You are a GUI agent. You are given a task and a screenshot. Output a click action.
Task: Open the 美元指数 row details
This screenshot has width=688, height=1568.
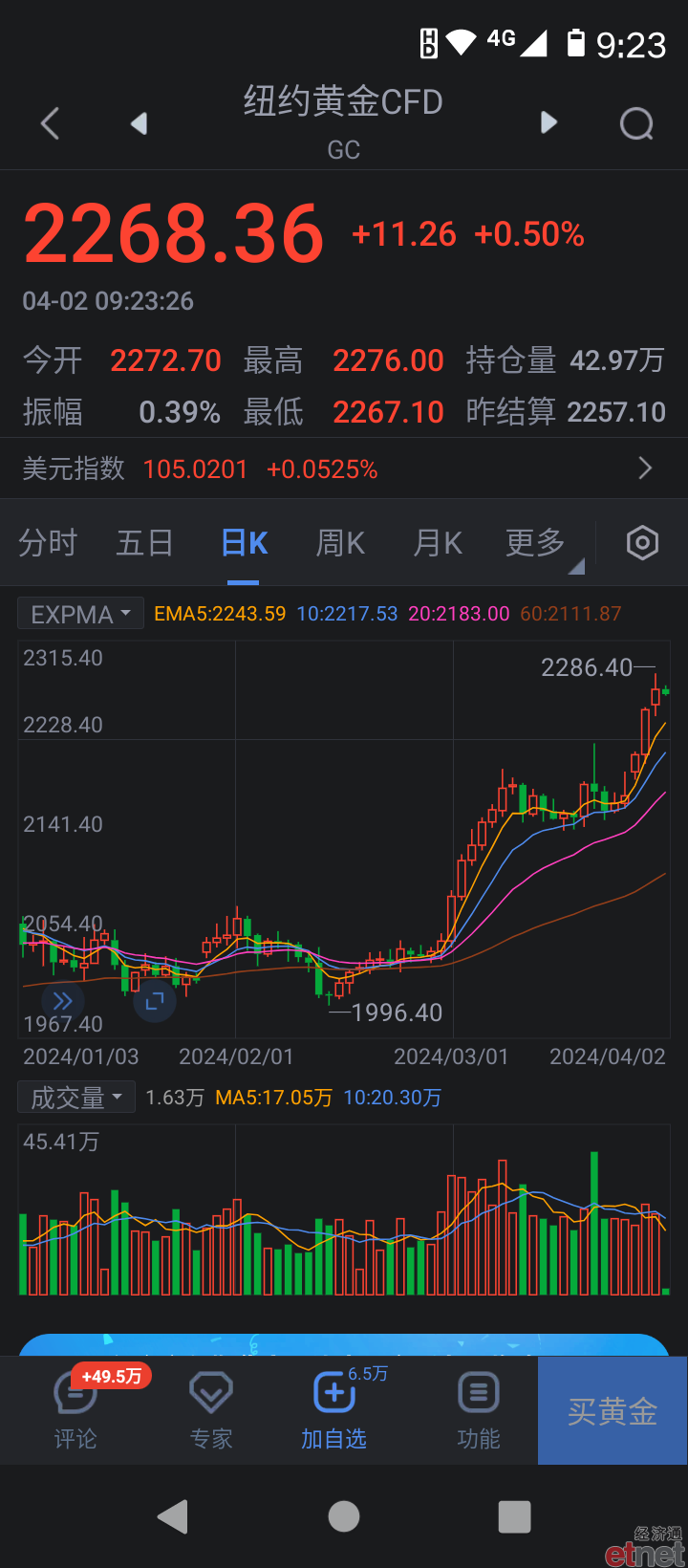click(x=344, y=468)
